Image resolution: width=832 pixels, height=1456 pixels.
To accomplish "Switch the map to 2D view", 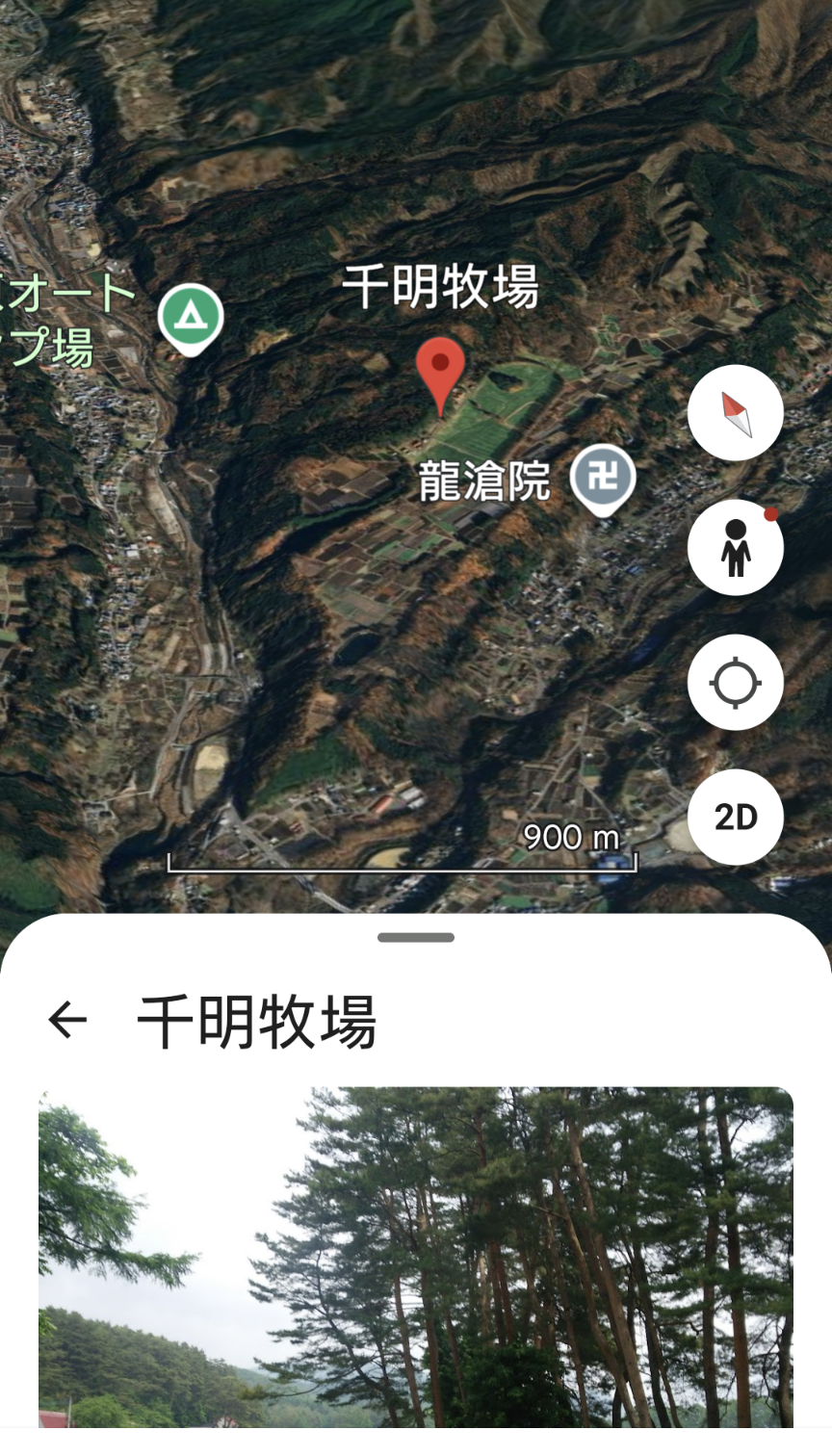I will (x=736, y=818).
